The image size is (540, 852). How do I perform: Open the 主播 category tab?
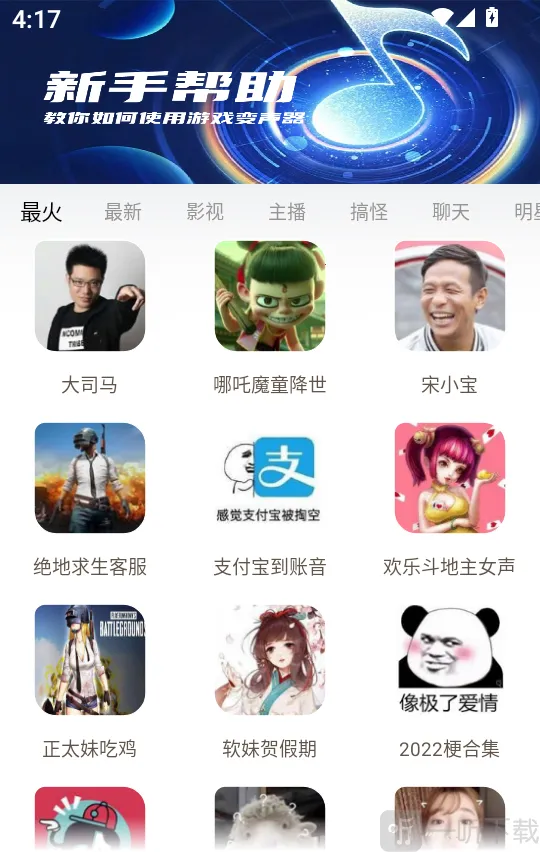click(x=287, y=212)
